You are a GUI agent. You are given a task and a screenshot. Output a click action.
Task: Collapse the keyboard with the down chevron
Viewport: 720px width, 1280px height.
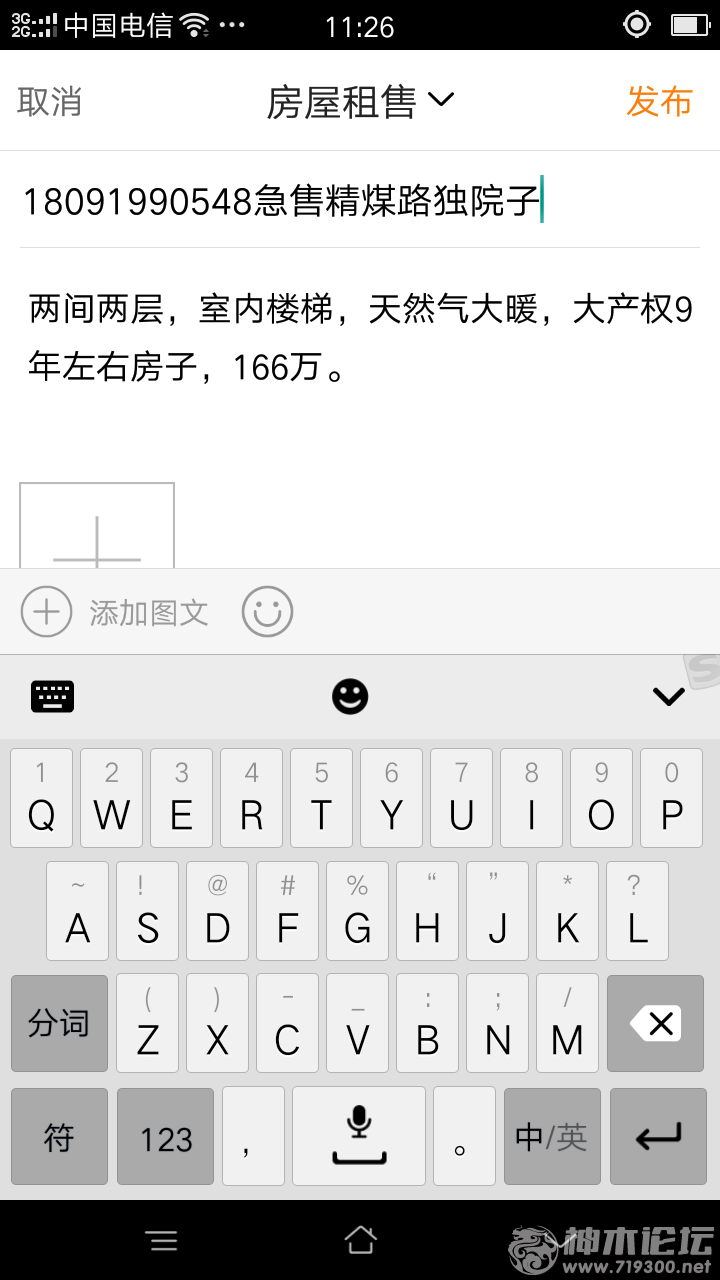668,696
